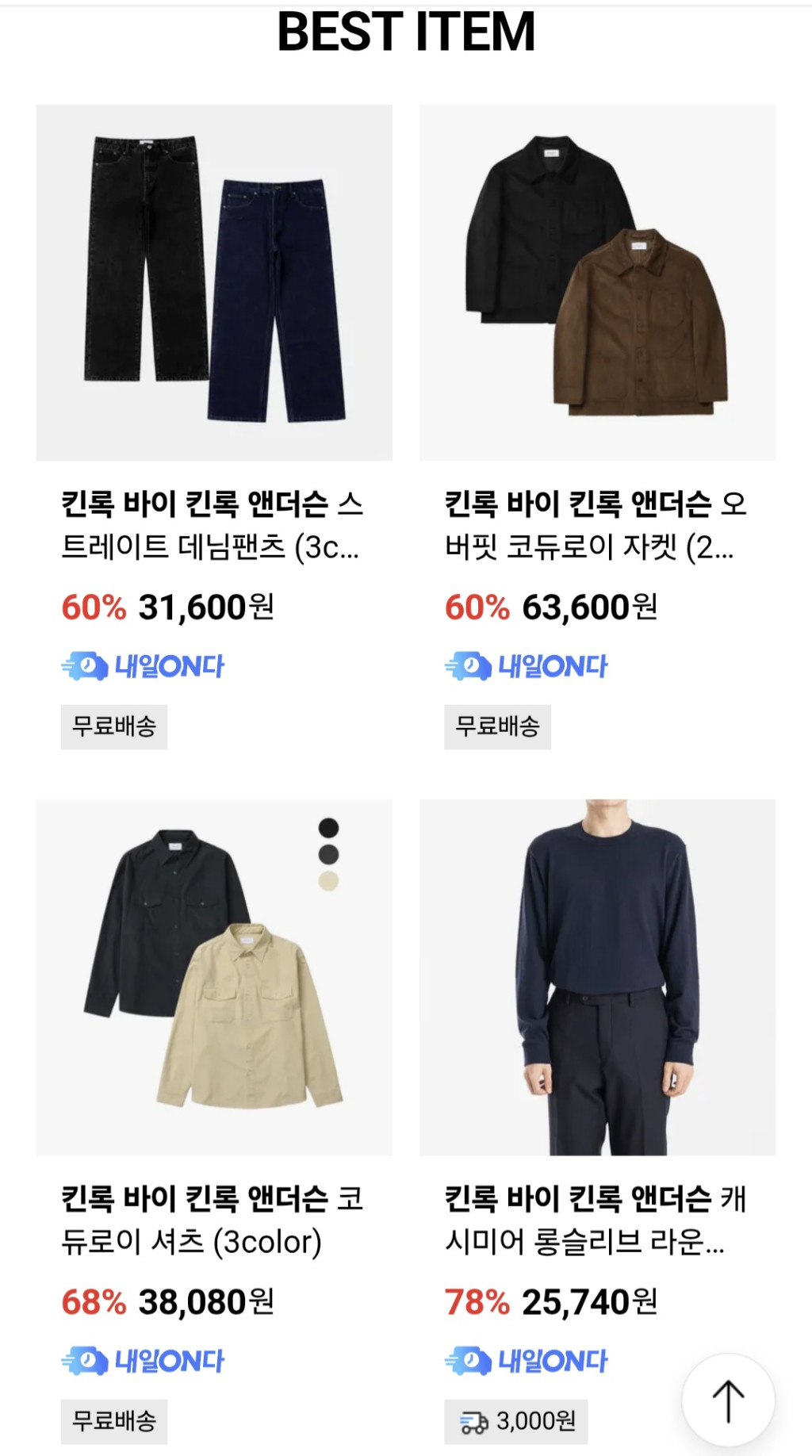Open the 킨록 앤더슨 스트레이트 데님팬츠 title link
The width and height of the screenshot is (812, 1456).
213,525
